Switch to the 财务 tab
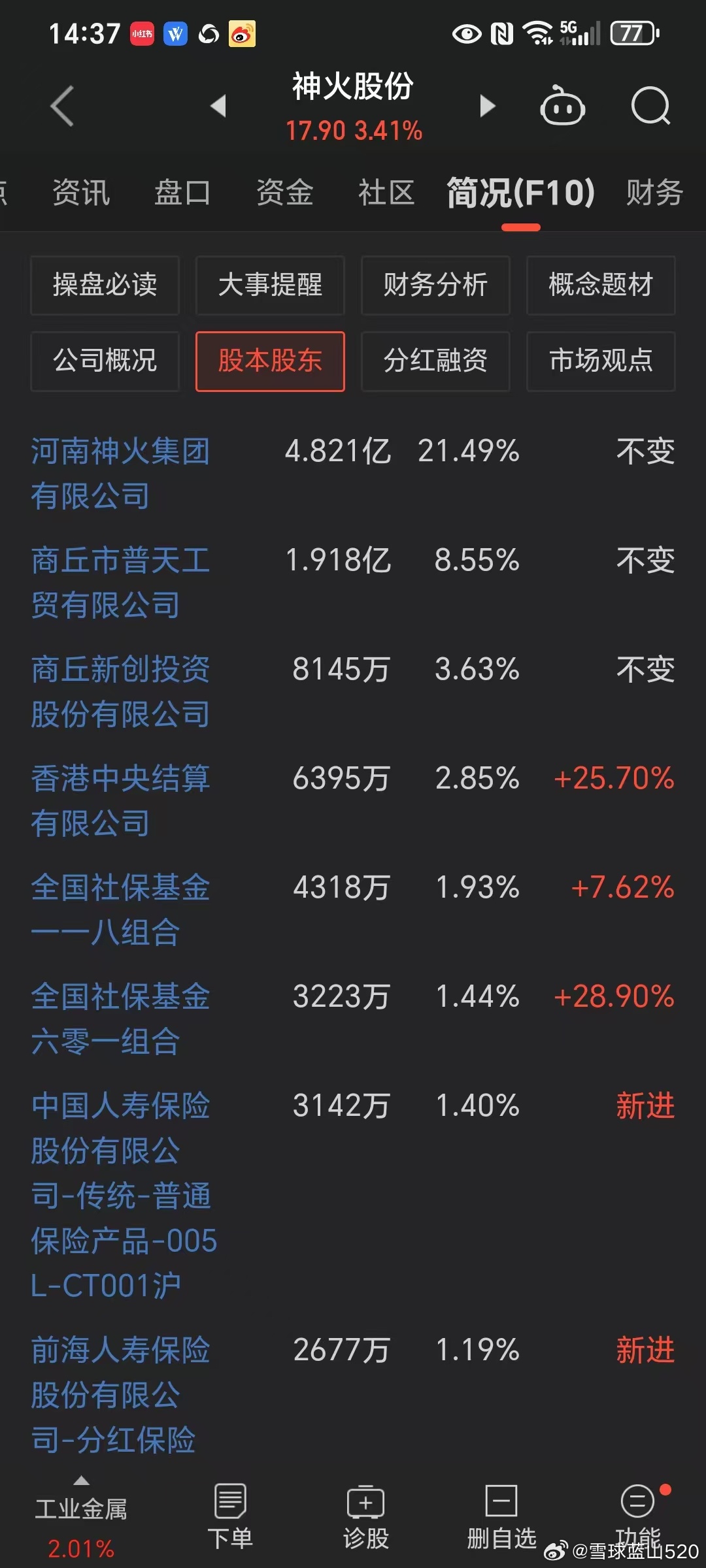 pos(654,193)
